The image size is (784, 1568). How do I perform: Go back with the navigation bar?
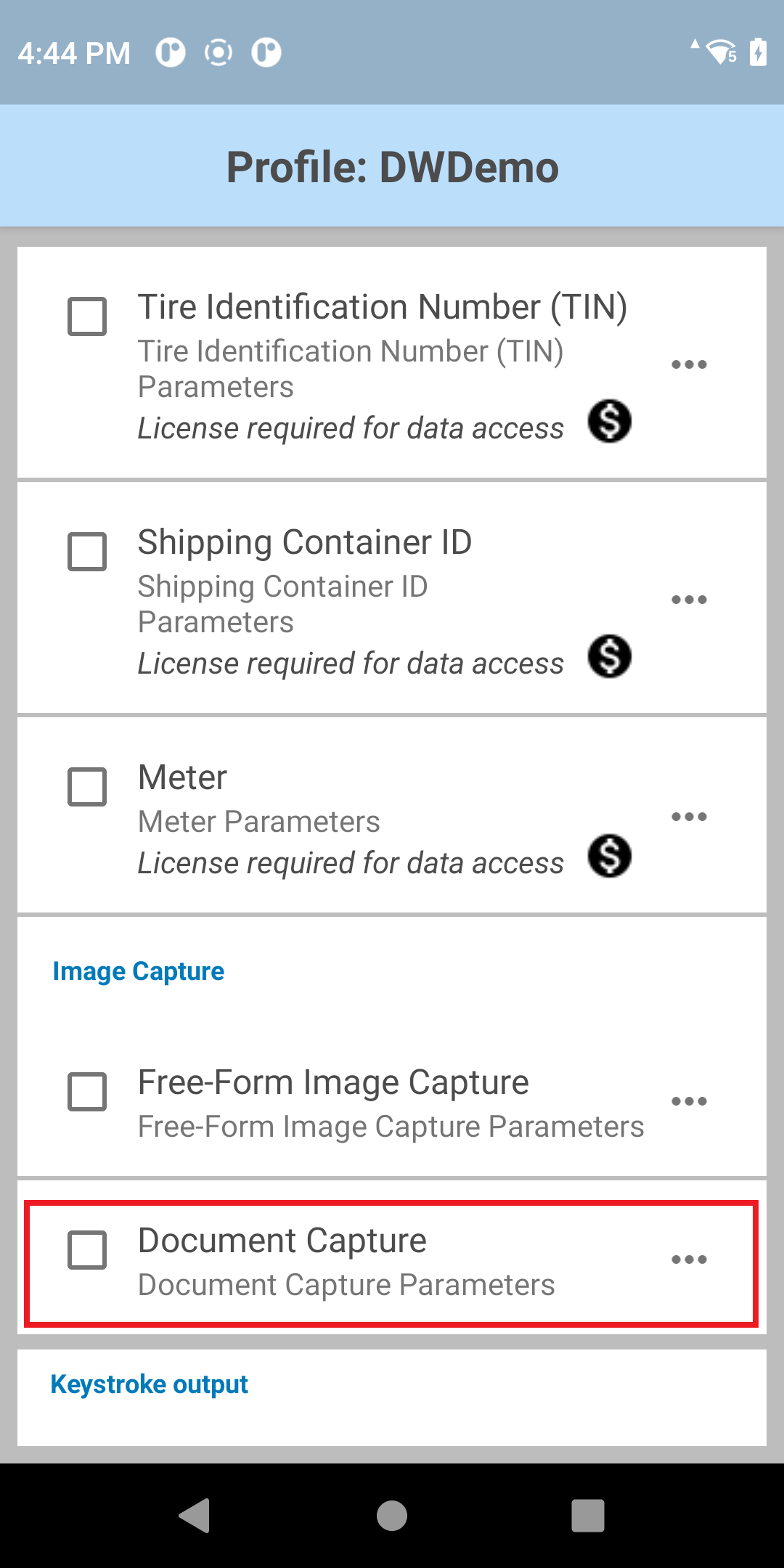click(195, 1516)
